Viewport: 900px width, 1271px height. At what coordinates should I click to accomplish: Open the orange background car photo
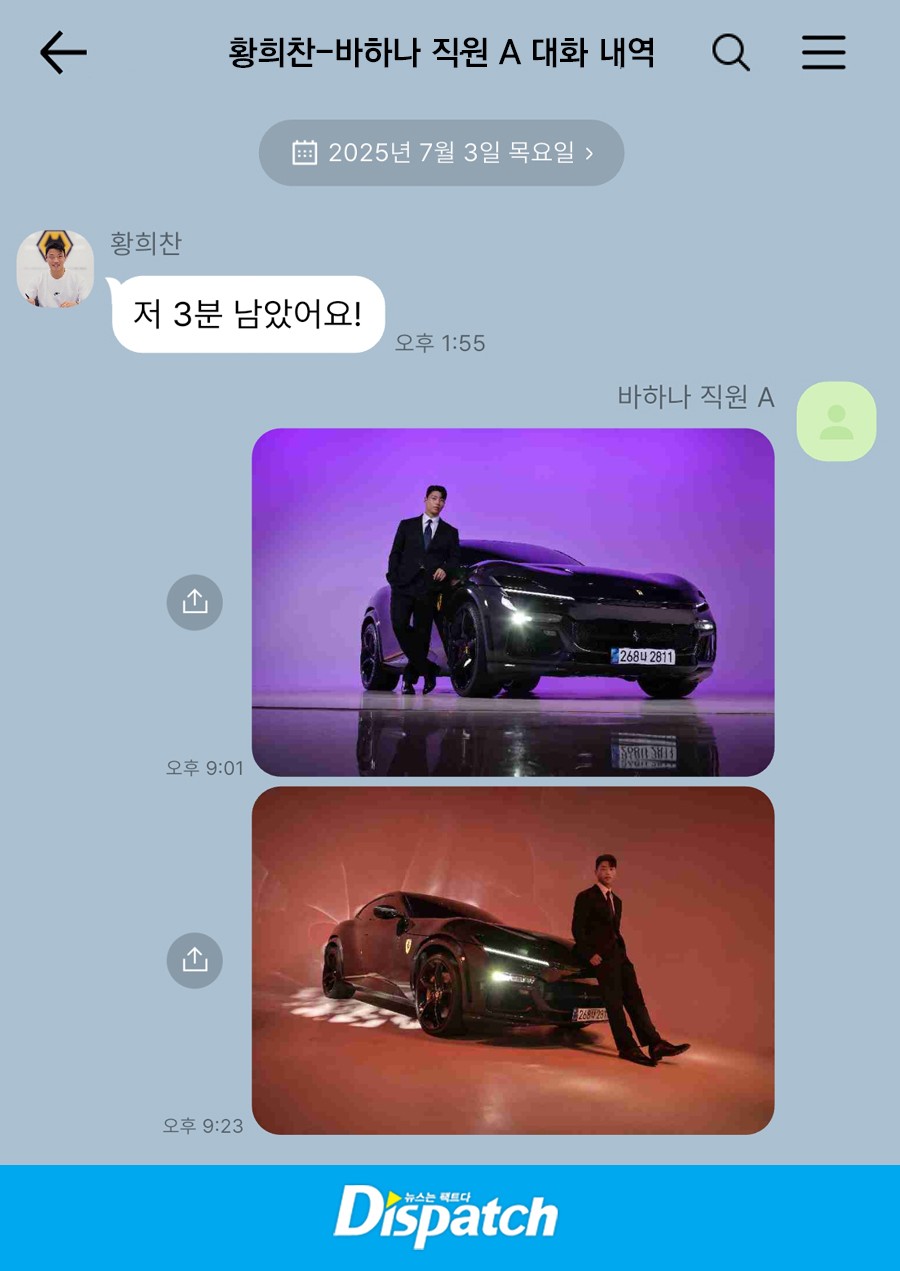tap(513, 960)
